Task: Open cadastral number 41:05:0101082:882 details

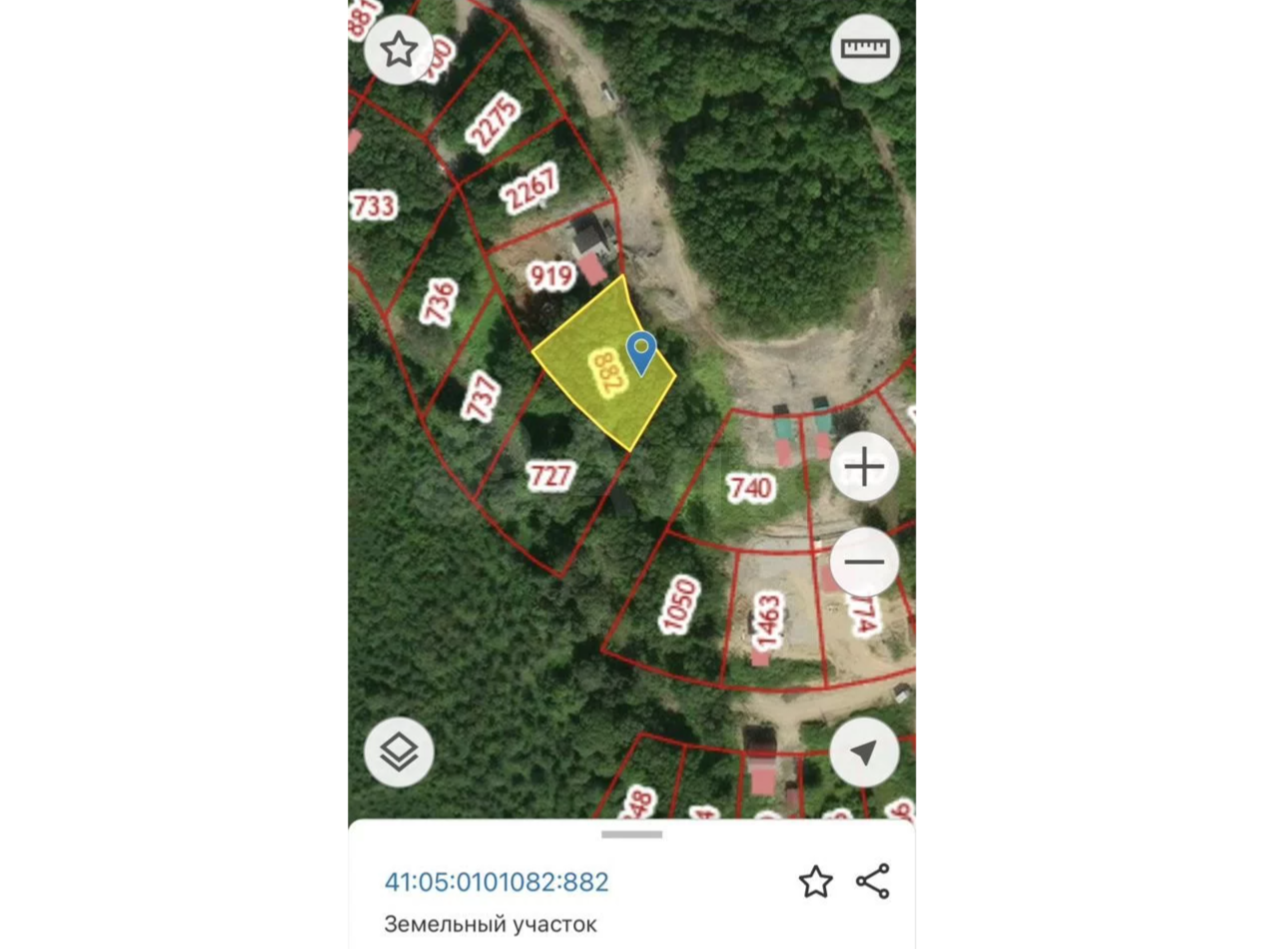Action: (496, 882)
